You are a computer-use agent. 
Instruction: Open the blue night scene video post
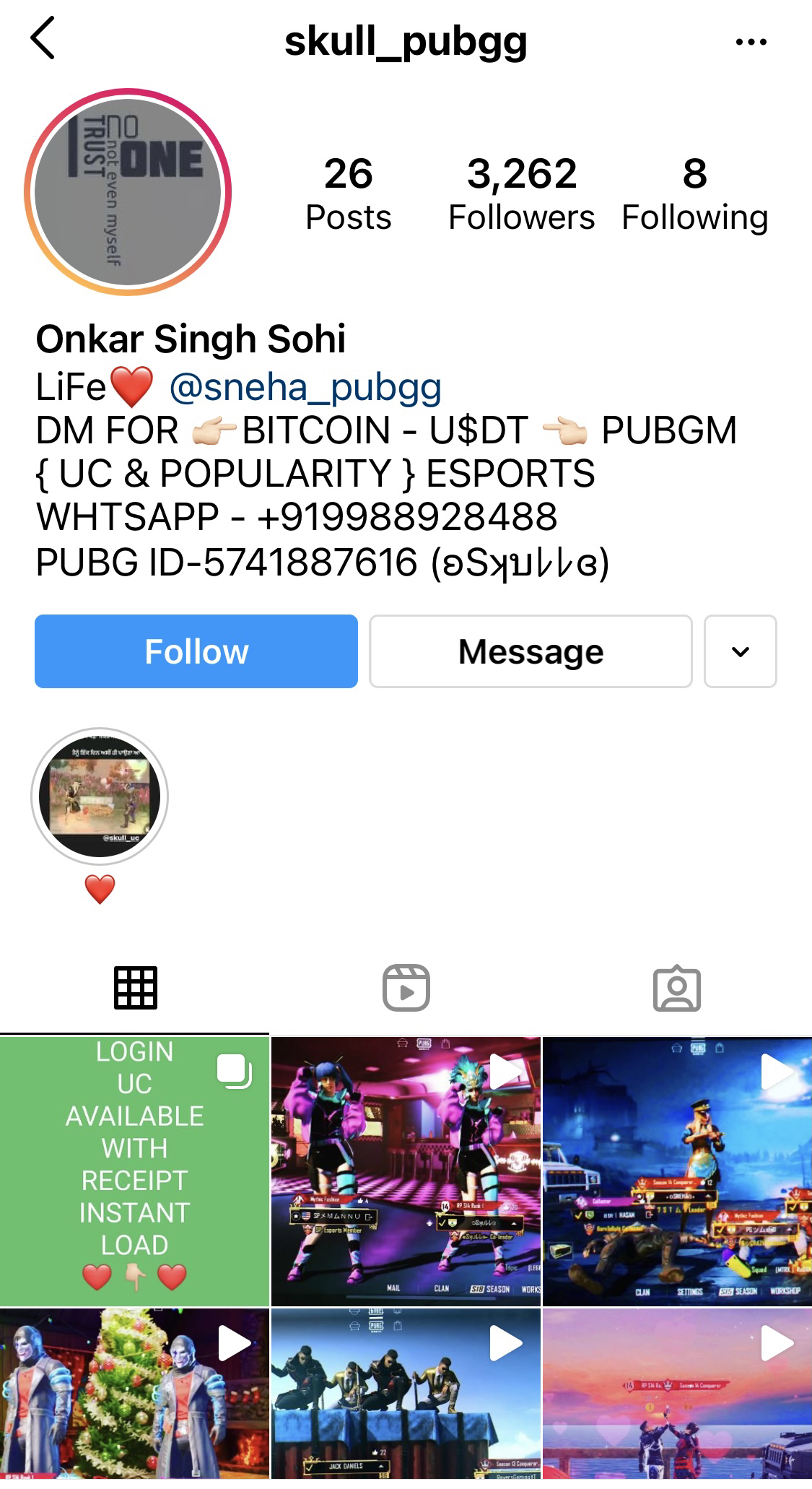[x=677, y=1171]
